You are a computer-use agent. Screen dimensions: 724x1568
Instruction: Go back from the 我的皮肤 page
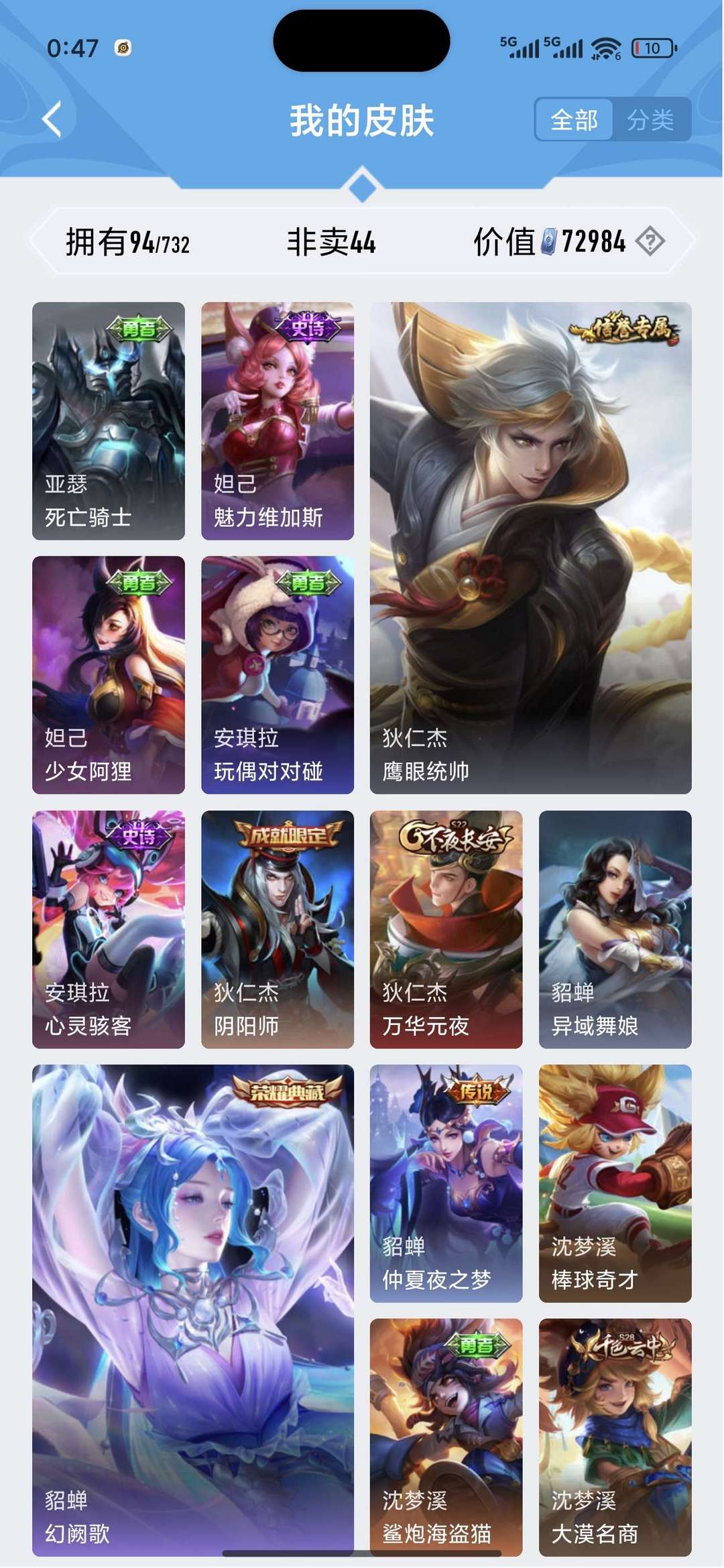[52, 120]
